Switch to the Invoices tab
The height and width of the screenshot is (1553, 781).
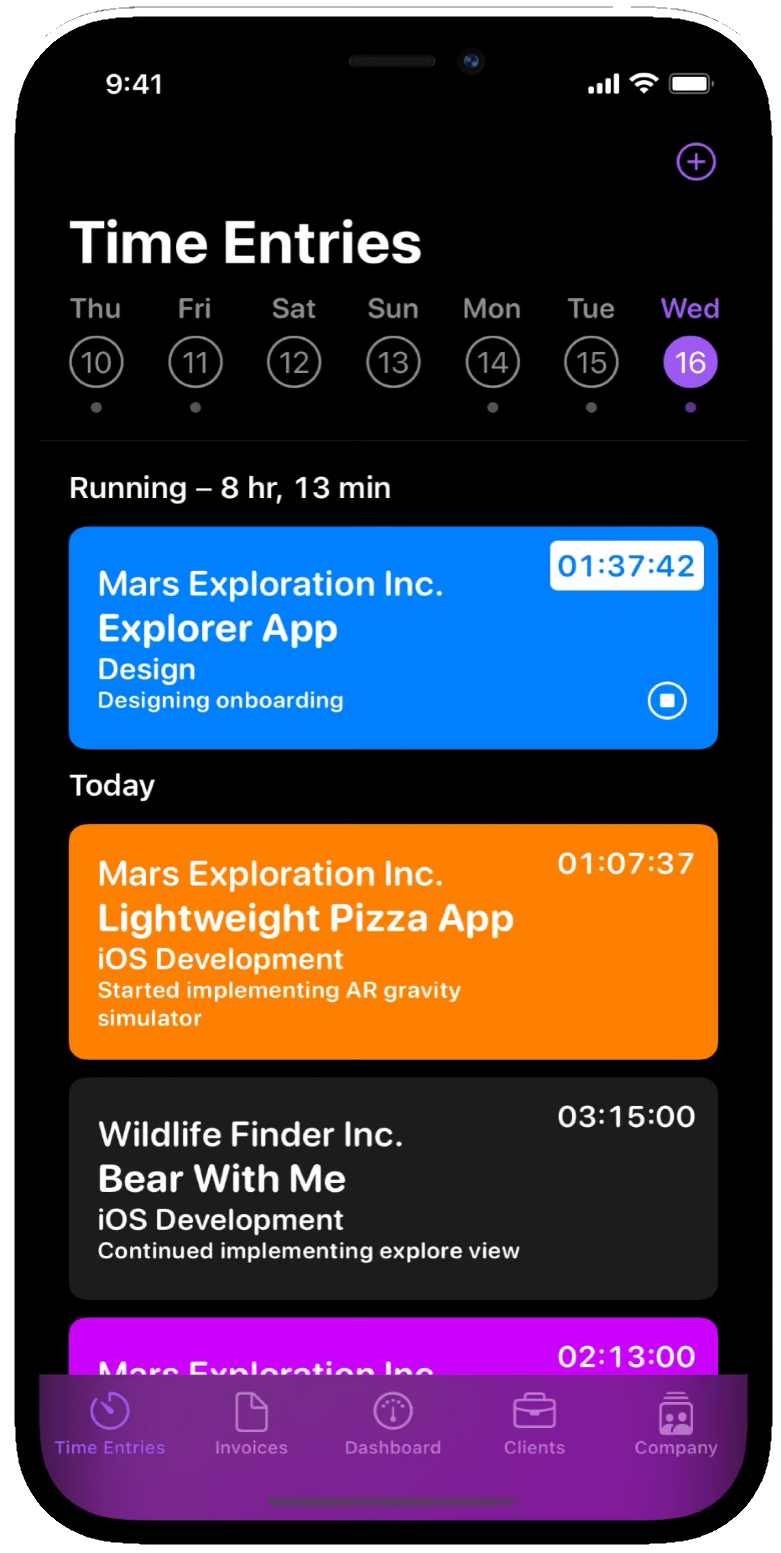pos(251,1425)
